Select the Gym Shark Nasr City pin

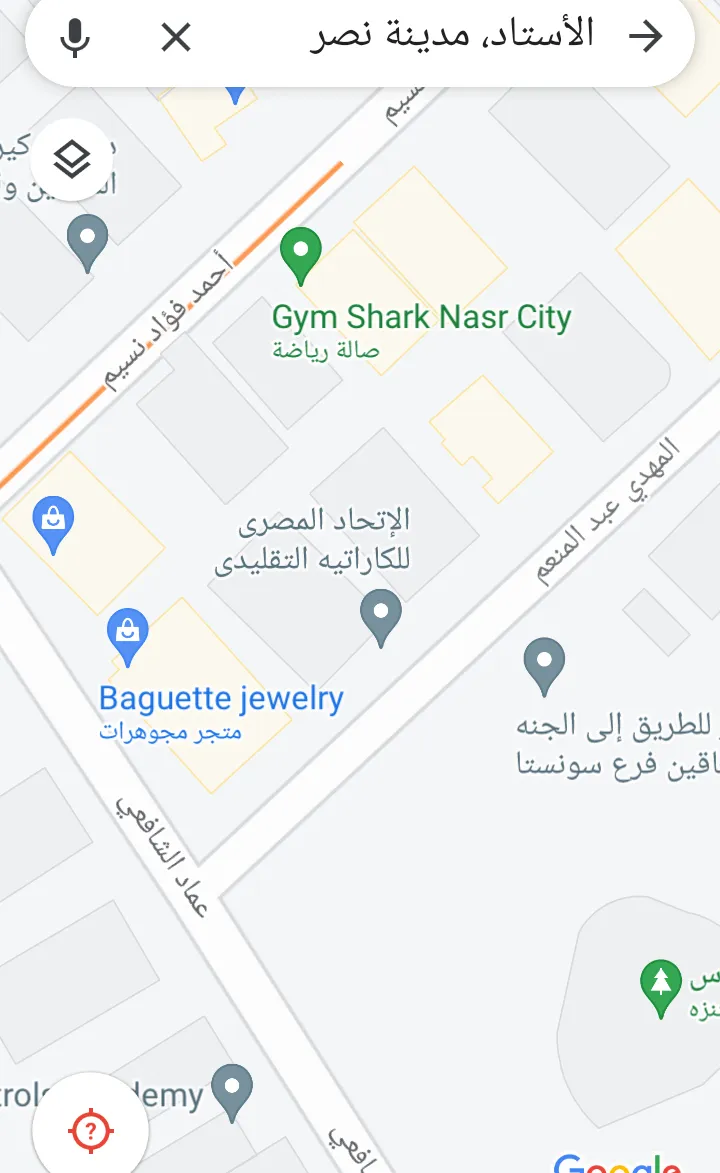click(300, 254)
